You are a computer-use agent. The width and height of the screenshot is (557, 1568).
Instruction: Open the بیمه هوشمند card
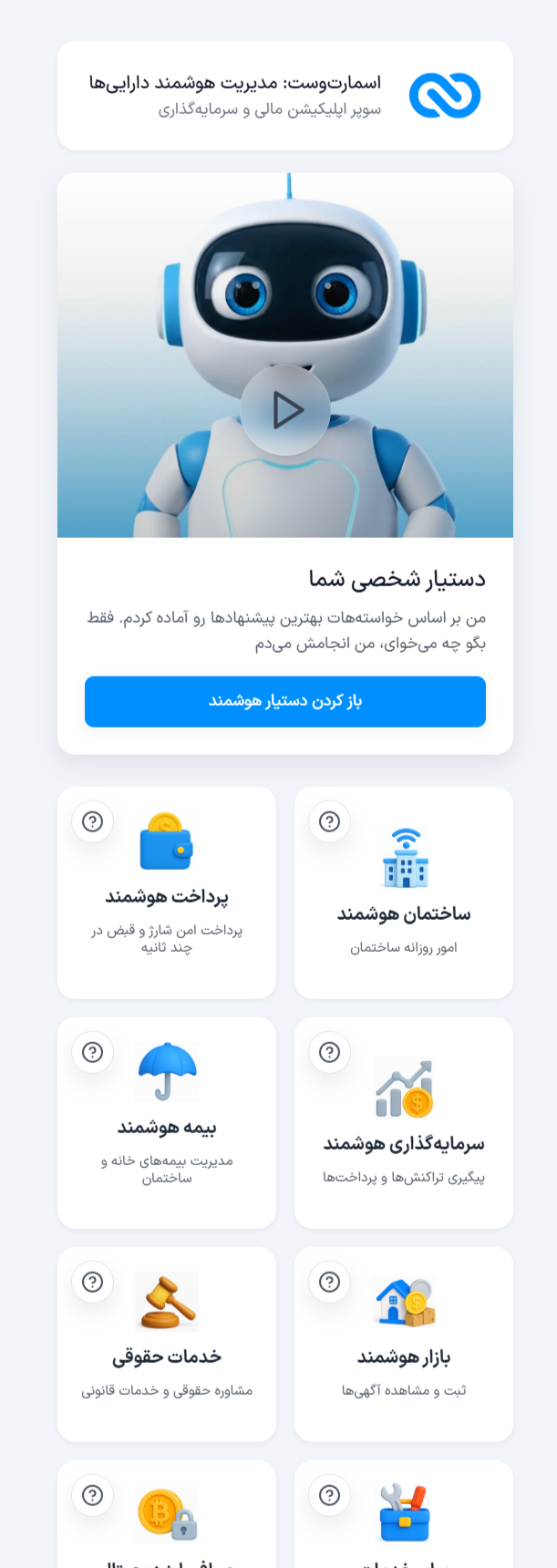167,1129
